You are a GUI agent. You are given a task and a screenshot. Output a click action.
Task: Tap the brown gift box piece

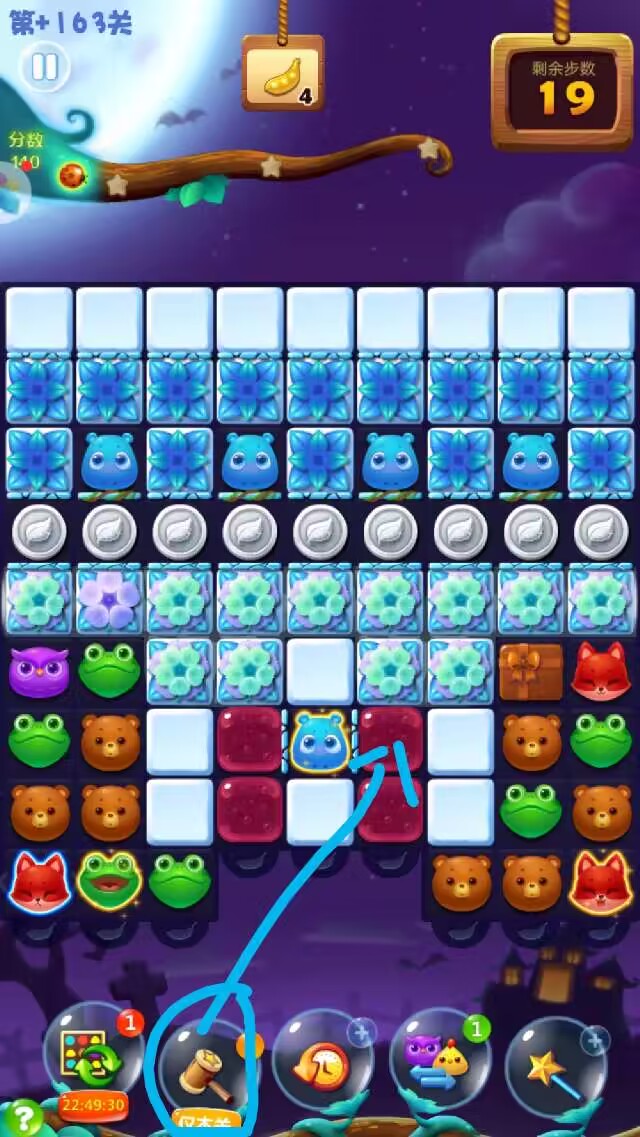pyautogui.click(x=530, y=671)
